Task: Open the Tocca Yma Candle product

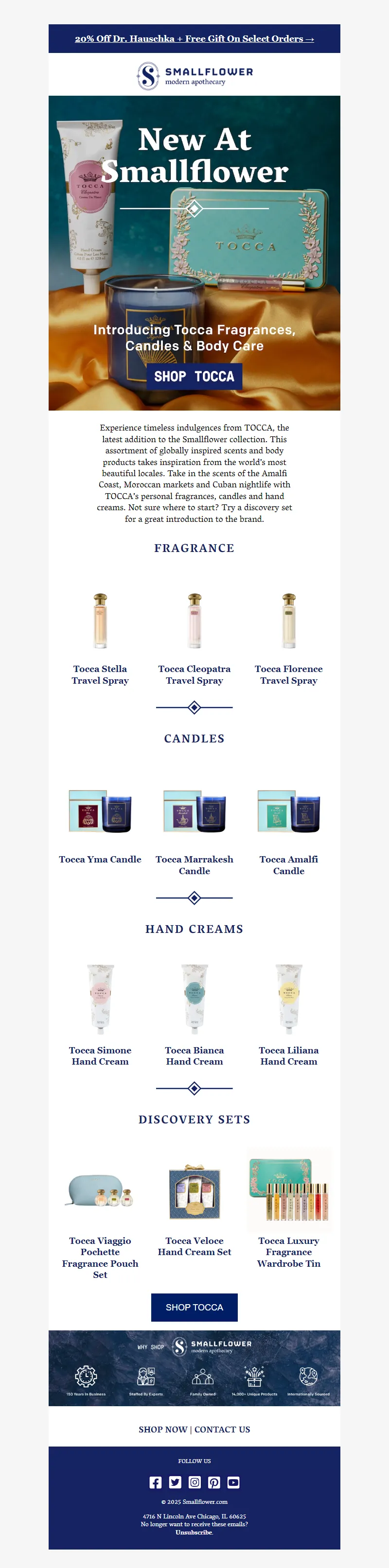Action: 100,859
